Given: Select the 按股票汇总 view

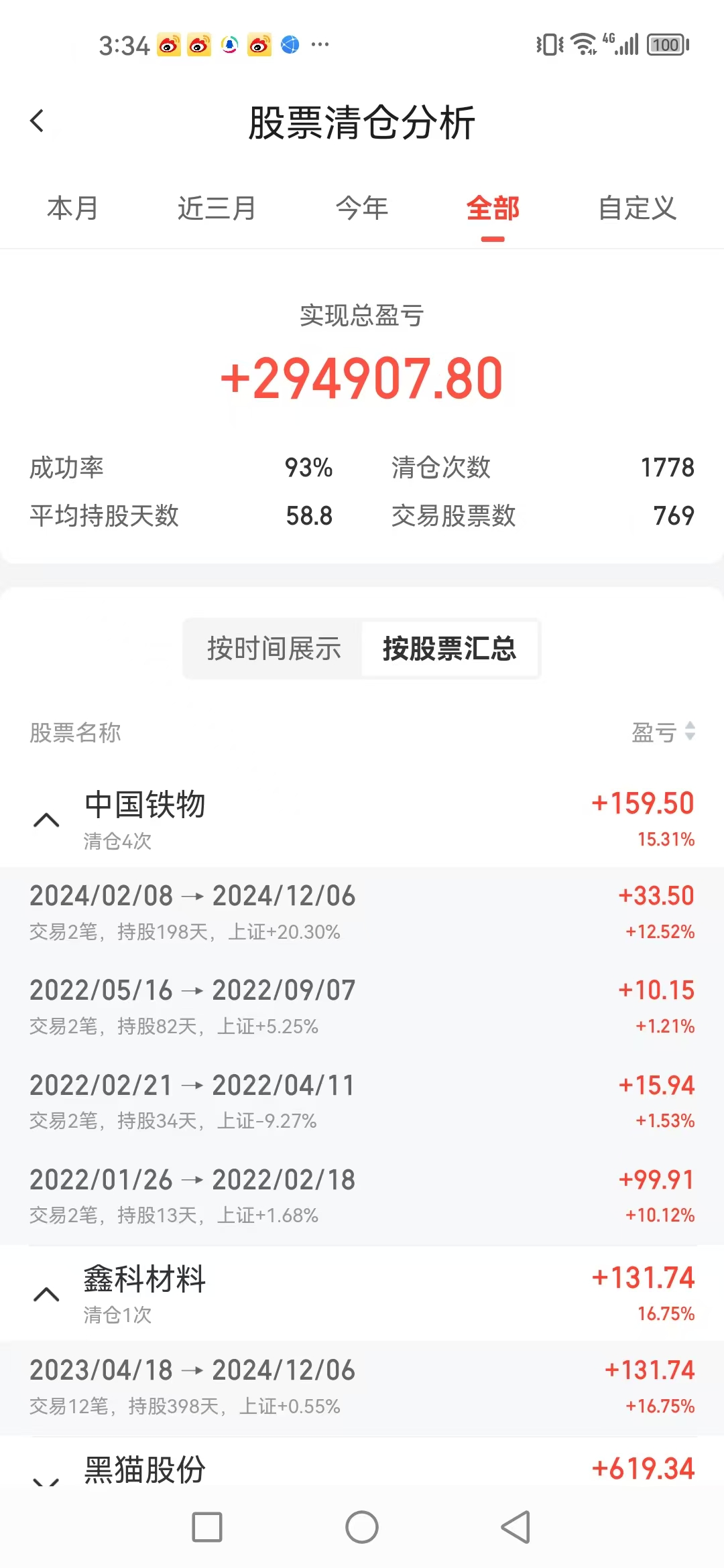Looking at the screenshot, I should [449, 649].
